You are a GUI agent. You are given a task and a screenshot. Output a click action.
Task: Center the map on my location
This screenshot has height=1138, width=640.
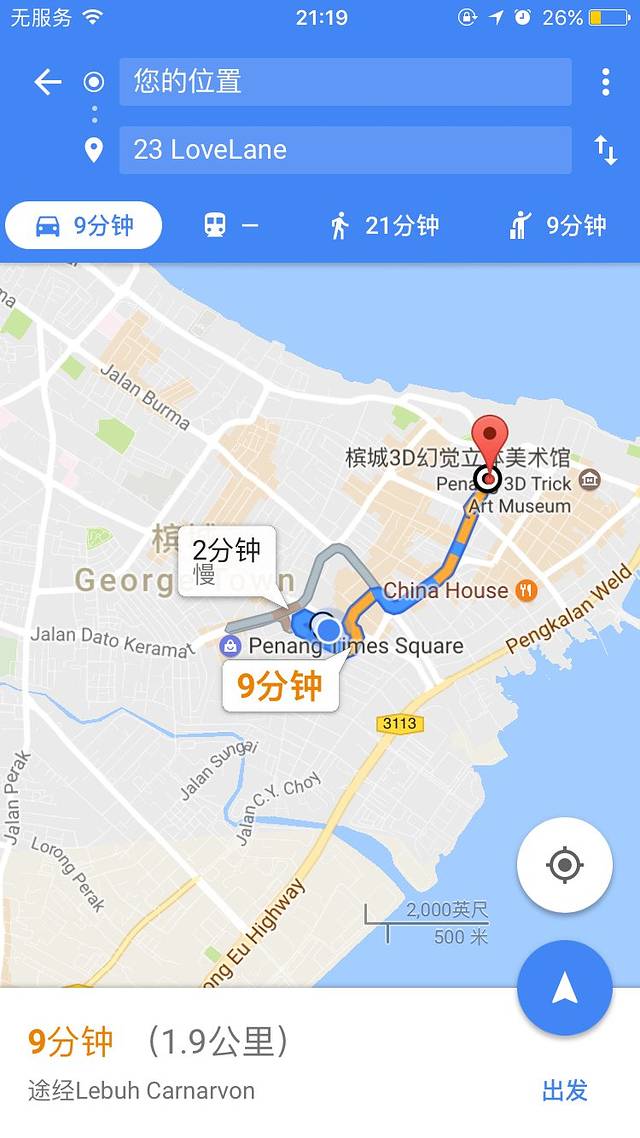click(564, 864)
